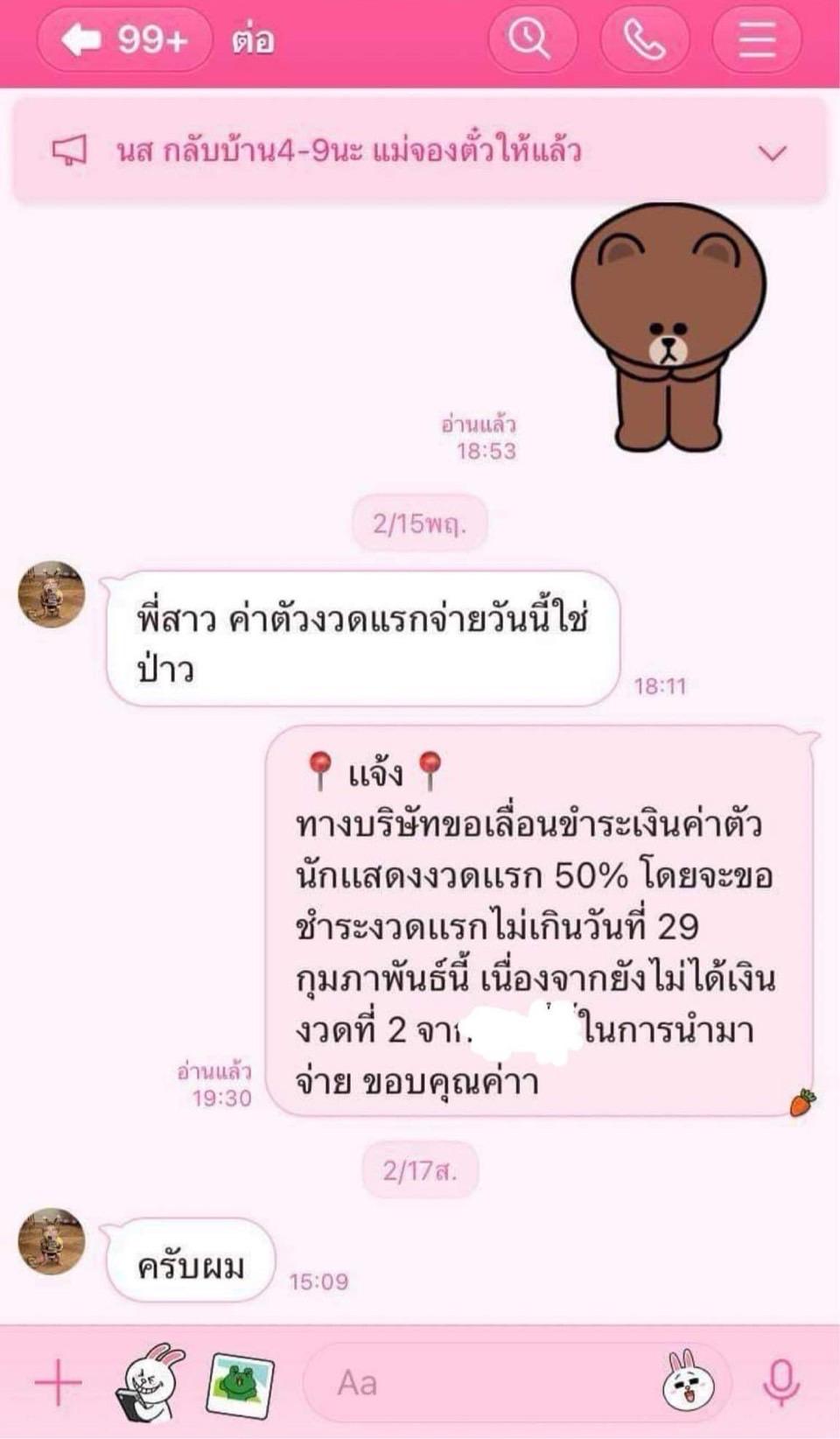Open the sender's profile picture at 18:11
840x1439 pixels.
tap(52, 594)
